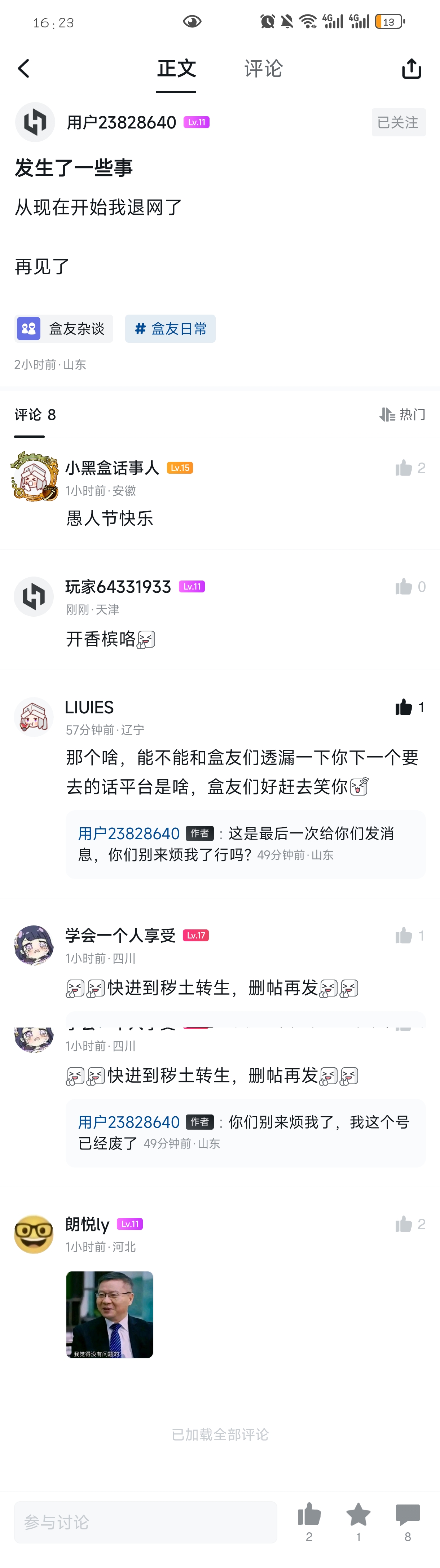
Task: Open 用户23828640 link in reply to LIUIES
Action: (x=128, y=833)
